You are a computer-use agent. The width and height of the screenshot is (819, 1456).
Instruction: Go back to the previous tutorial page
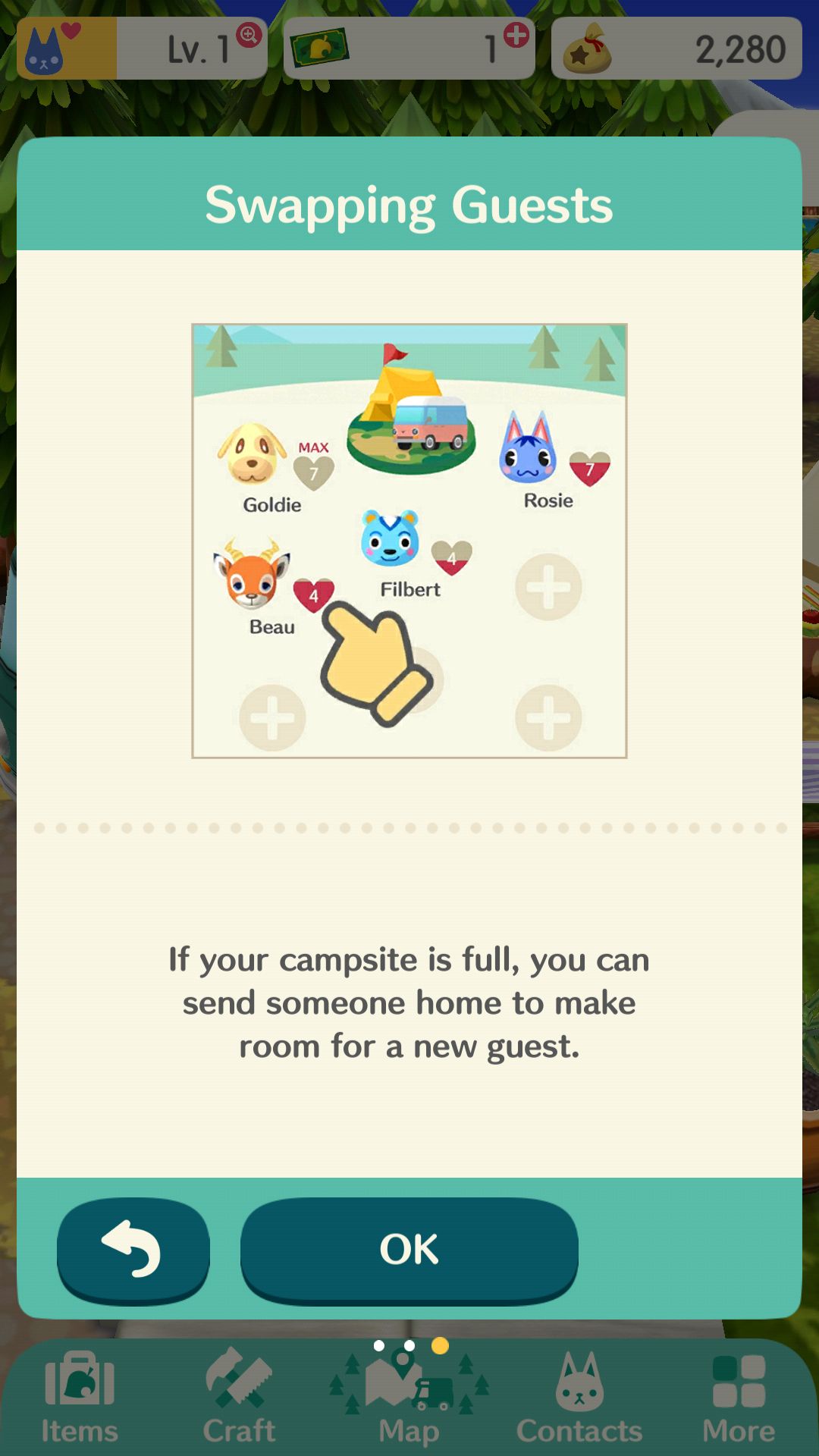(x=133, y=1249)
